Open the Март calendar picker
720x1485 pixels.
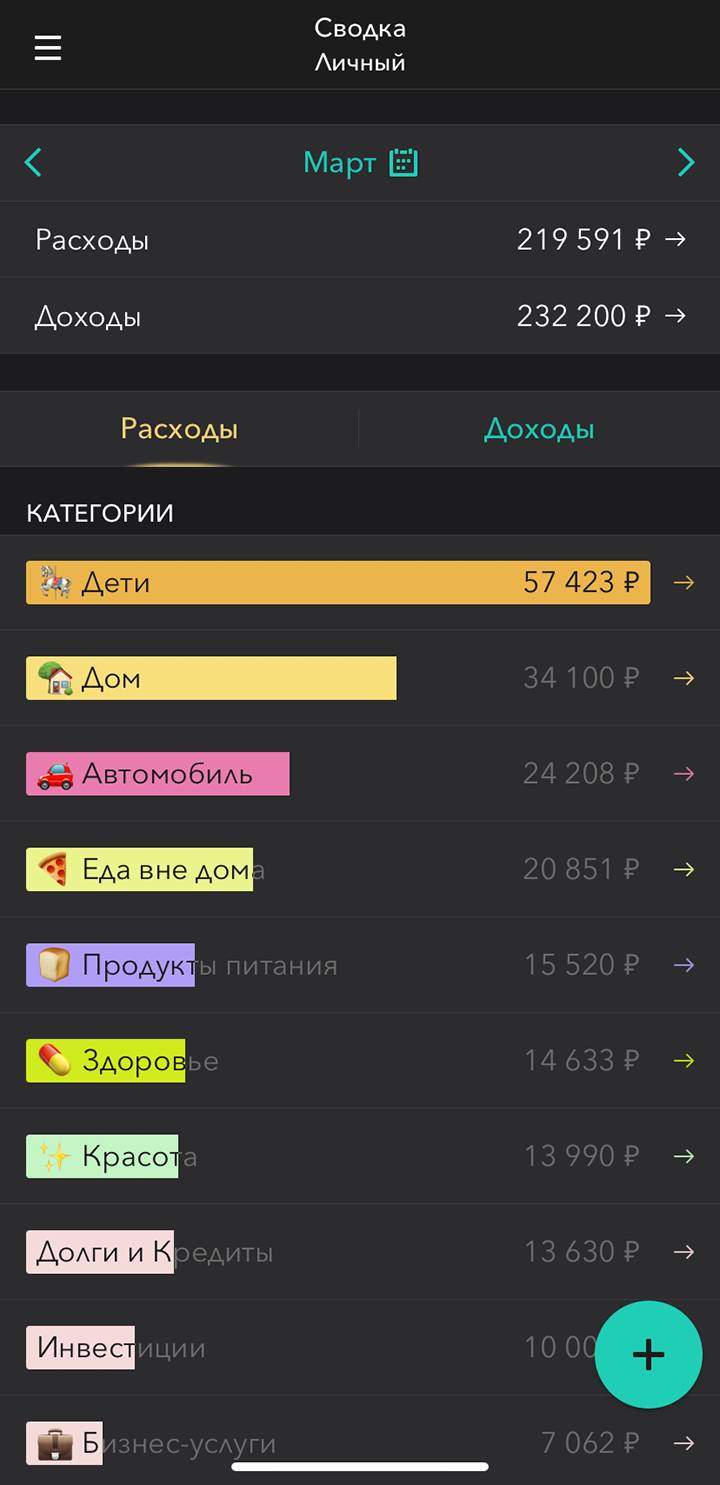[360, 162]
